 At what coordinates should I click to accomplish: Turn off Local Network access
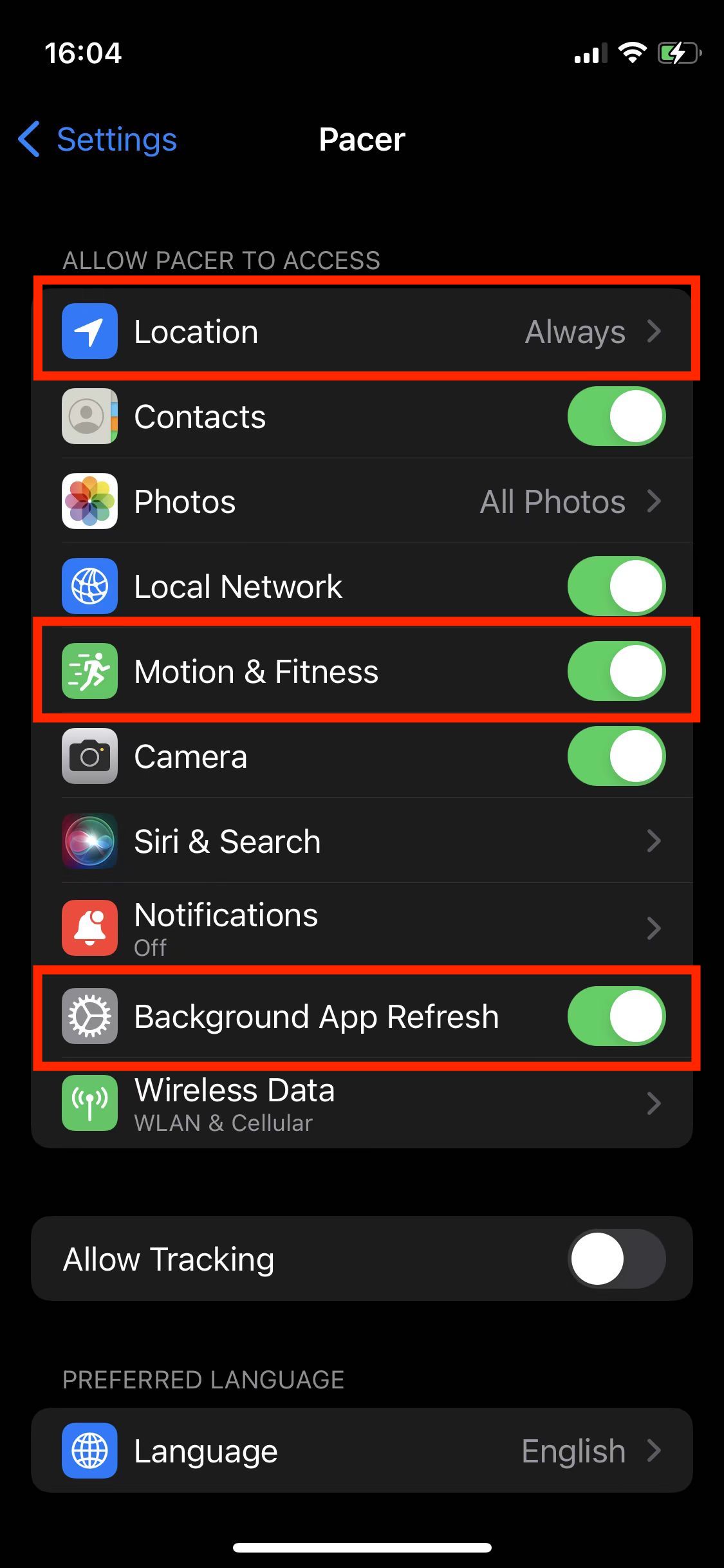(x=616, y=586)
